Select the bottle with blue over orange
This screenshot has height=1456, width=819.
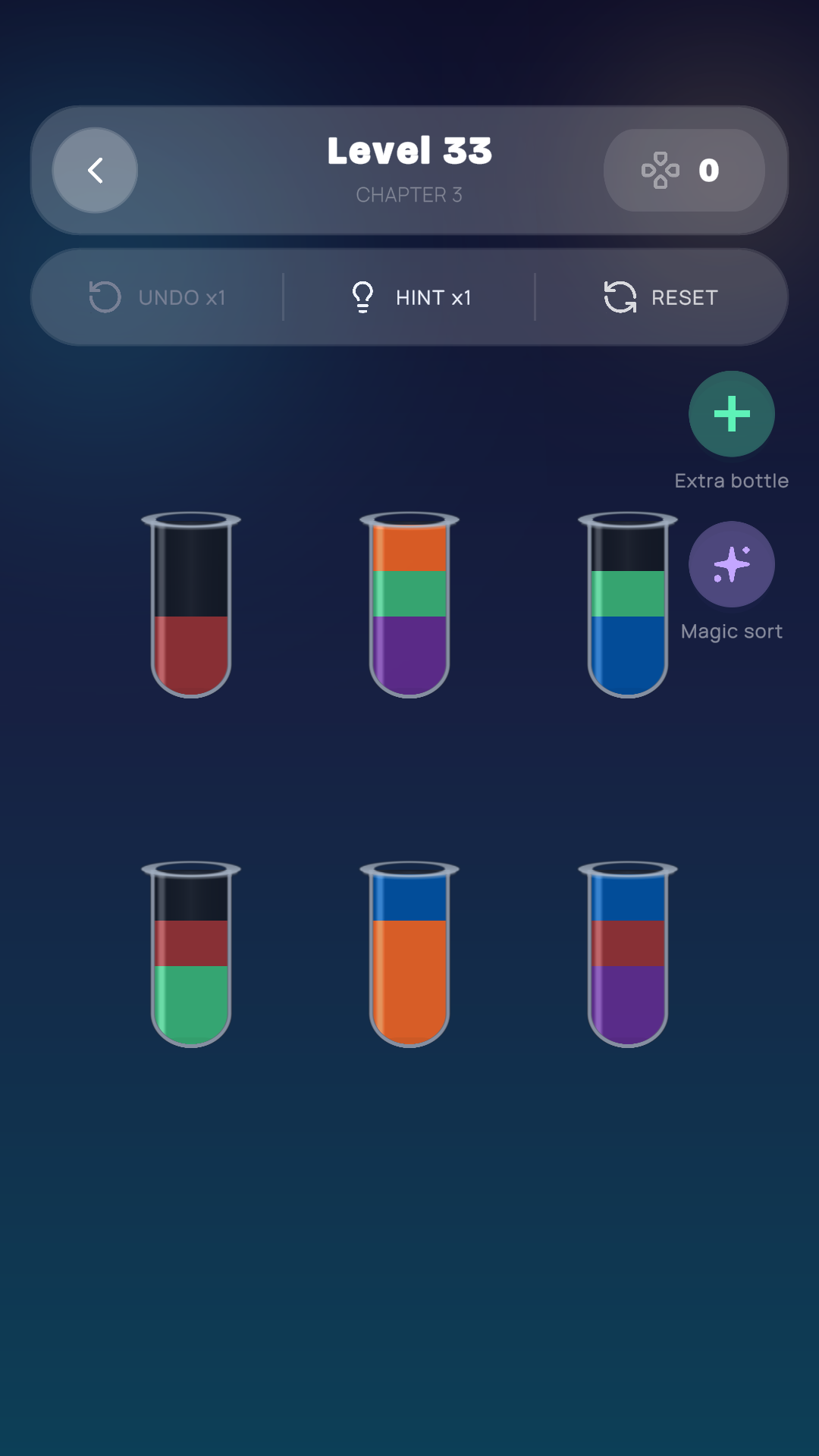coord(409,954)
